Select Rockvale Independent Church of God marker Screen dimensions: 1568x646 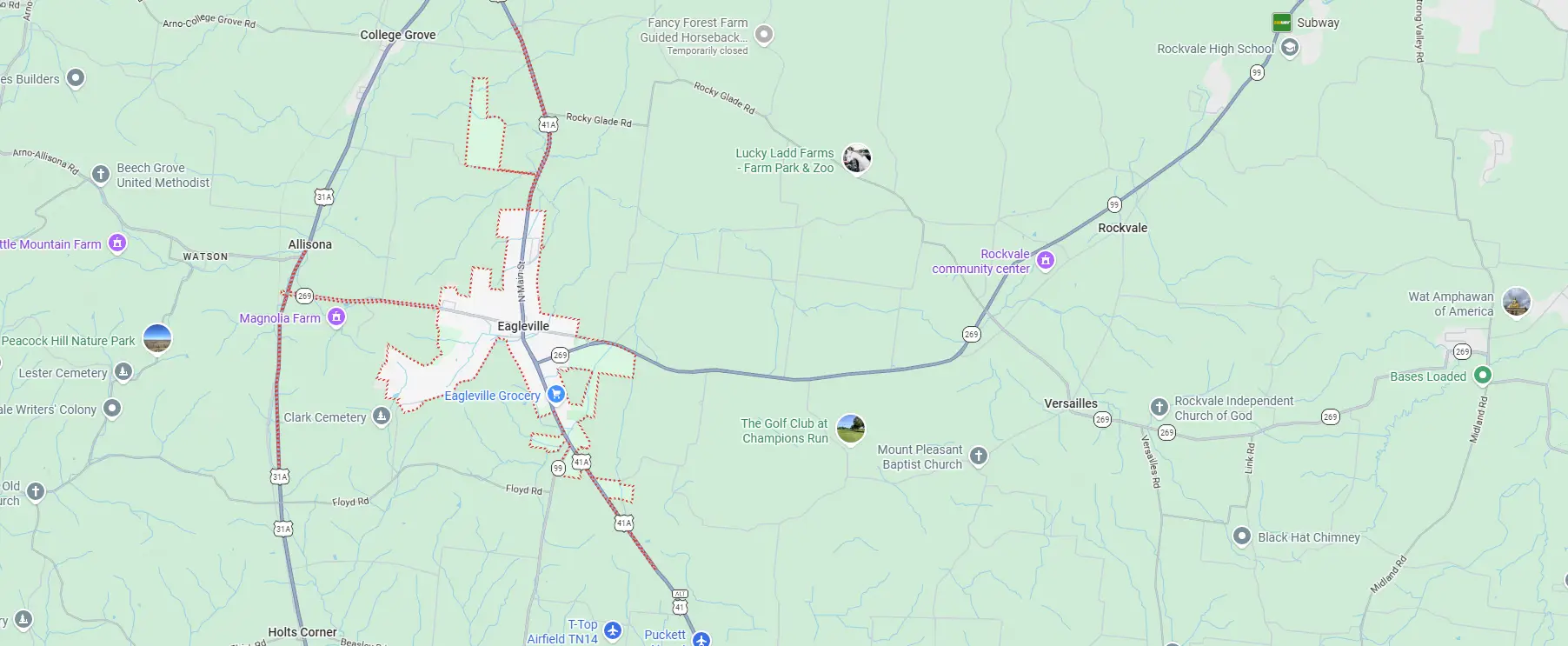click(1159, 407)
